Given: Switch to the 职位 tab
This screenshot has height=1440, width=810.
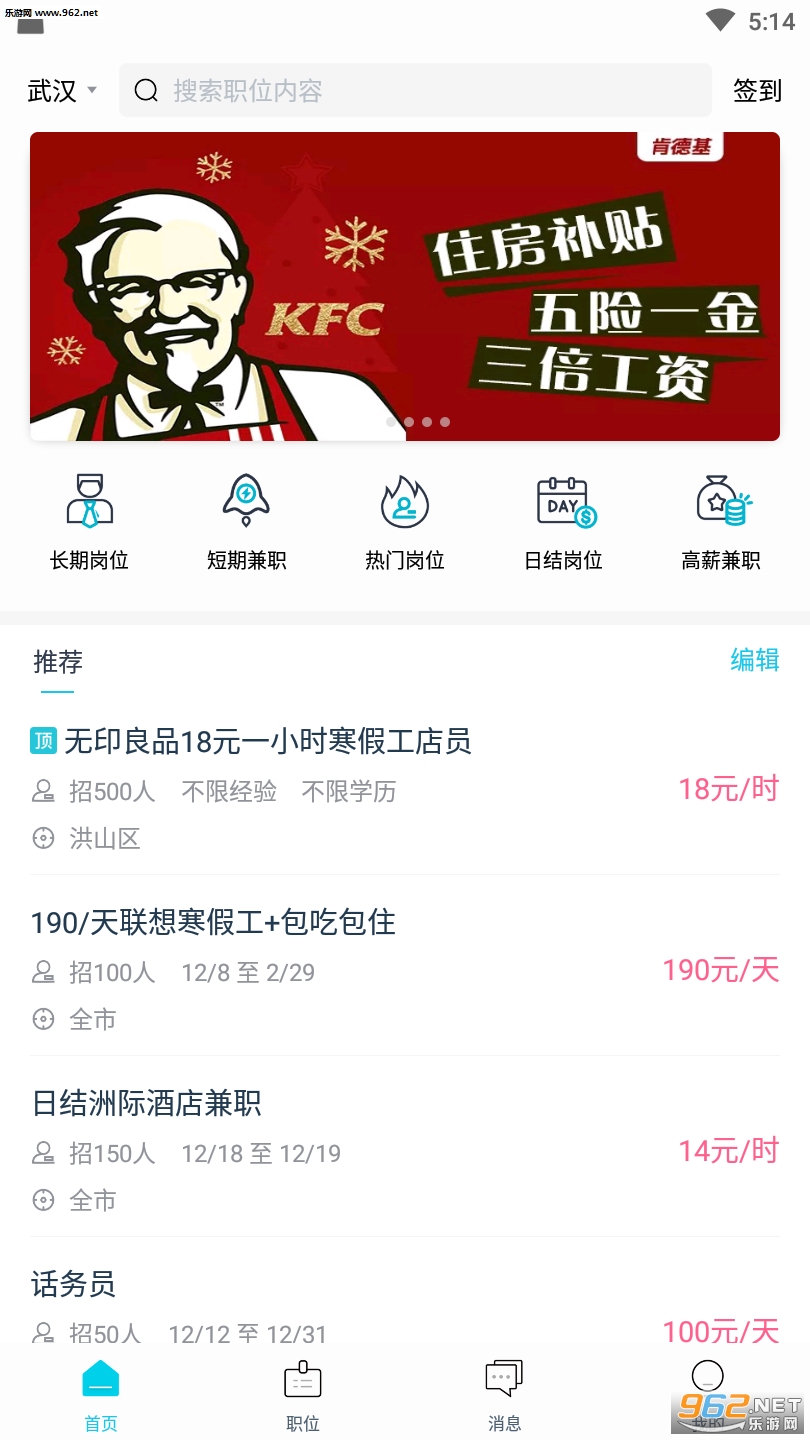Looking at the screenshot, I should pyautogui.click(x=303, y=1395).
